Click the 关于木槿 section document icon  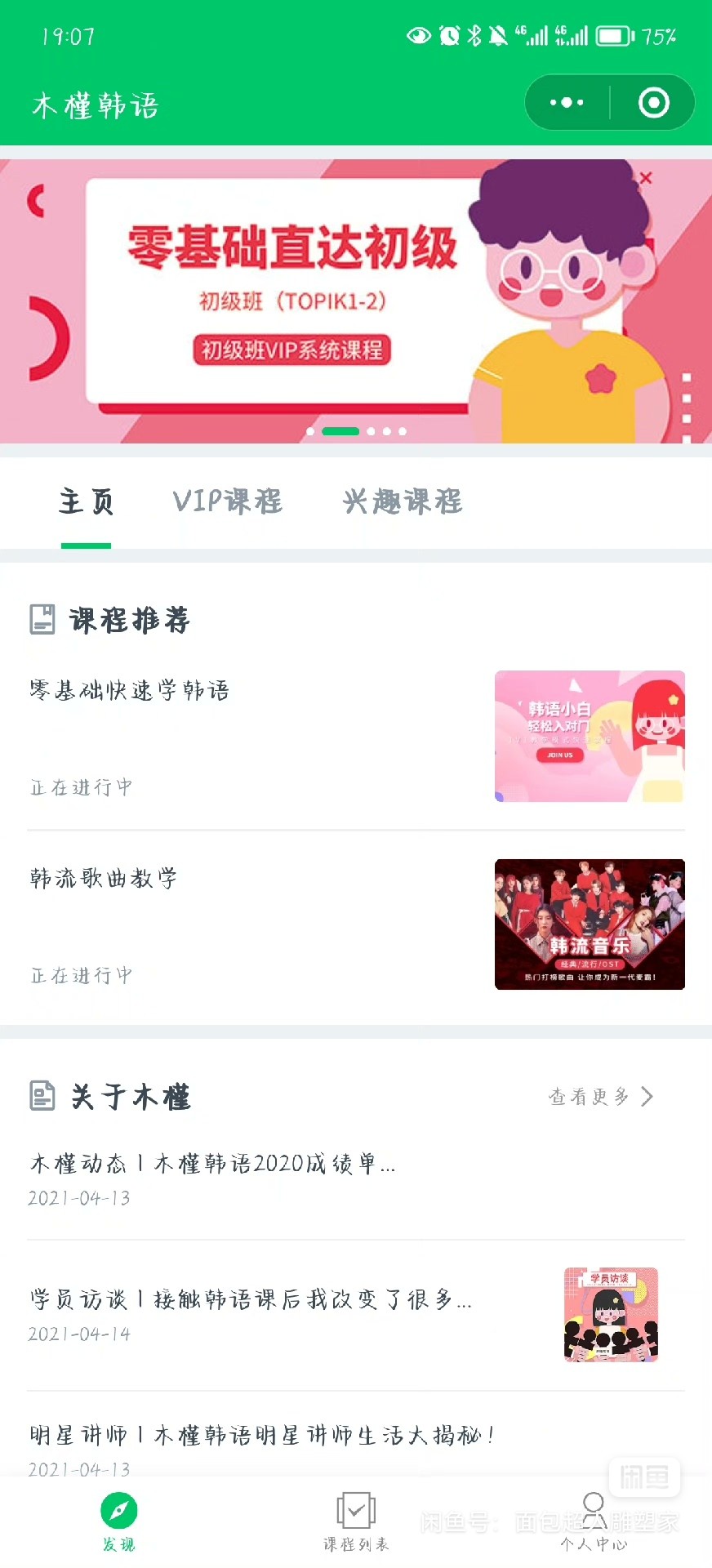coord(42,1095)
